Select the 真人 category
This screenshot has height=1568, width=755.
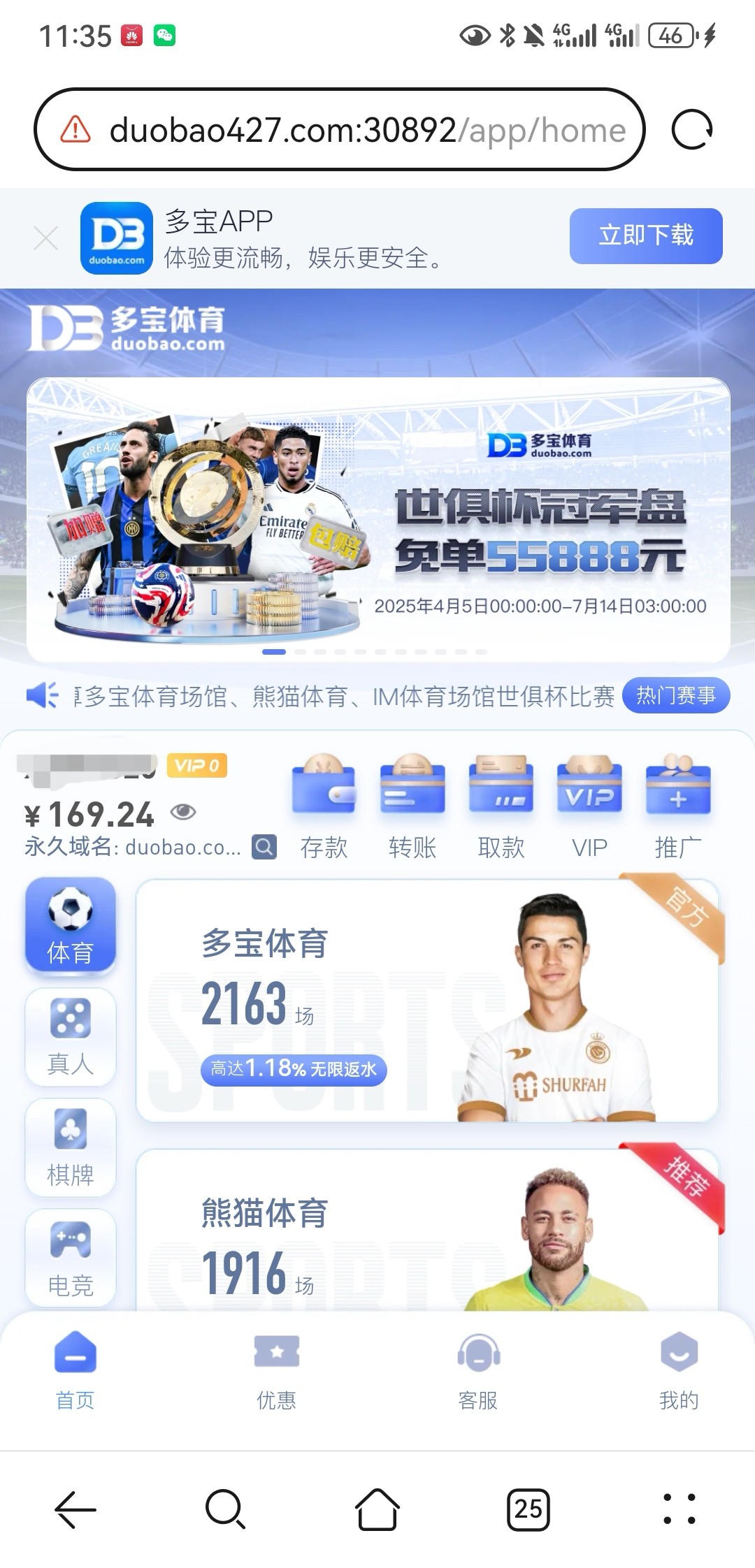pos(71,1036)
